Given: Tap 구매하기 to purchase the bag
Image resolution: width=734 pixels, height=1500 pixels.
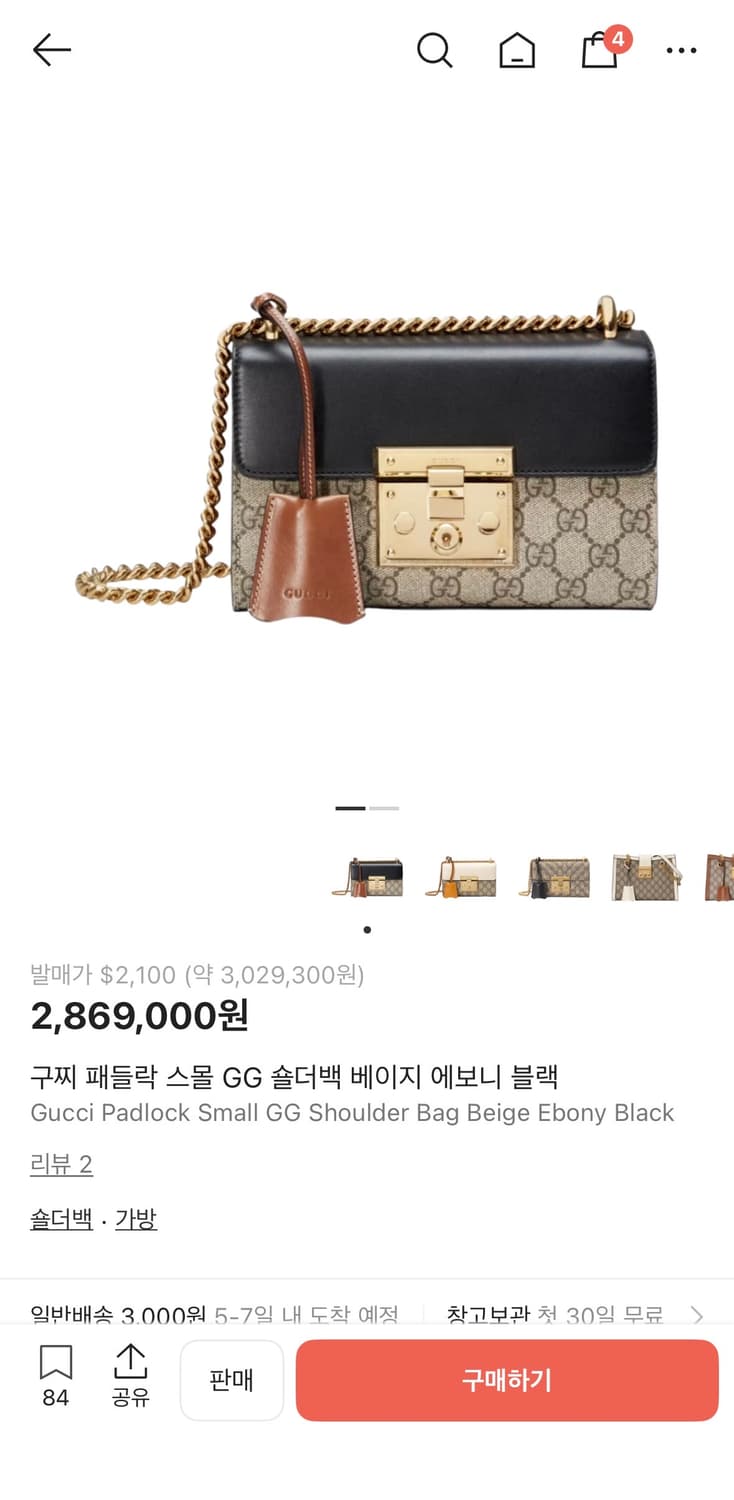Looking at the screenshot, I should point(507,1380).
